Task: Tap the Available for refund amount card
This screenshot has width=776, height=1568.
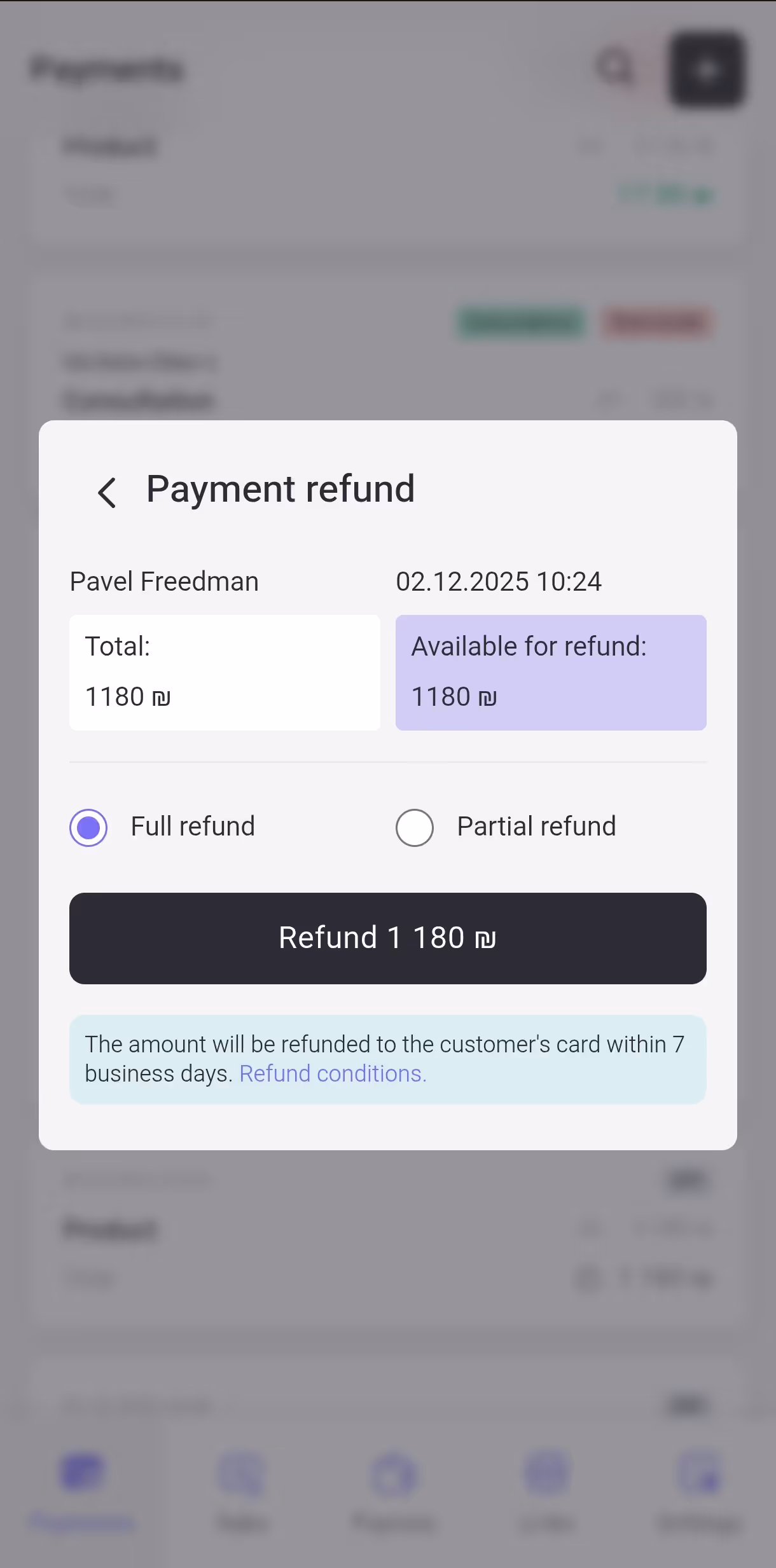Action: click(550, 672)
